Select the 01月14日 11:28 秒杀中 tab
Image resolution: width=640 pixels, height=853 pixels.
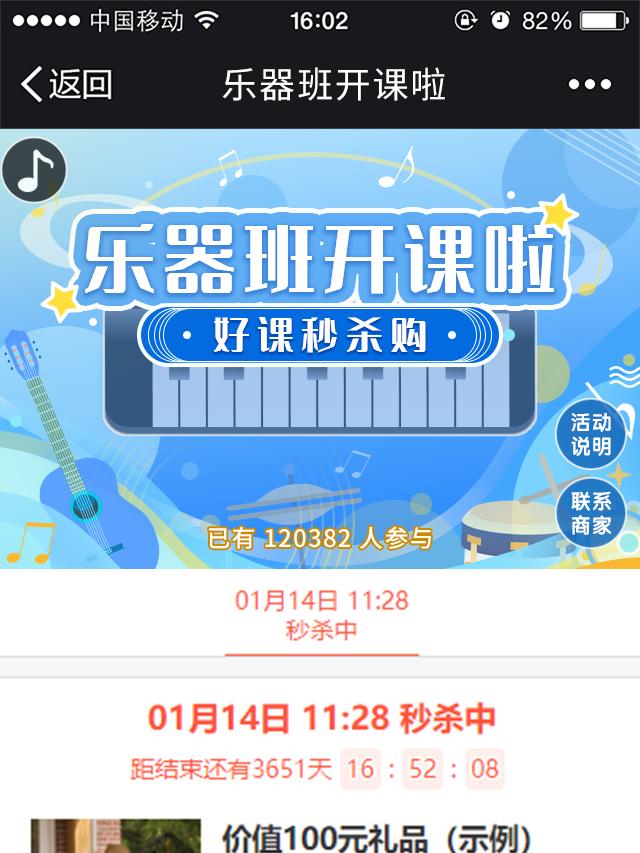(321, 614)
